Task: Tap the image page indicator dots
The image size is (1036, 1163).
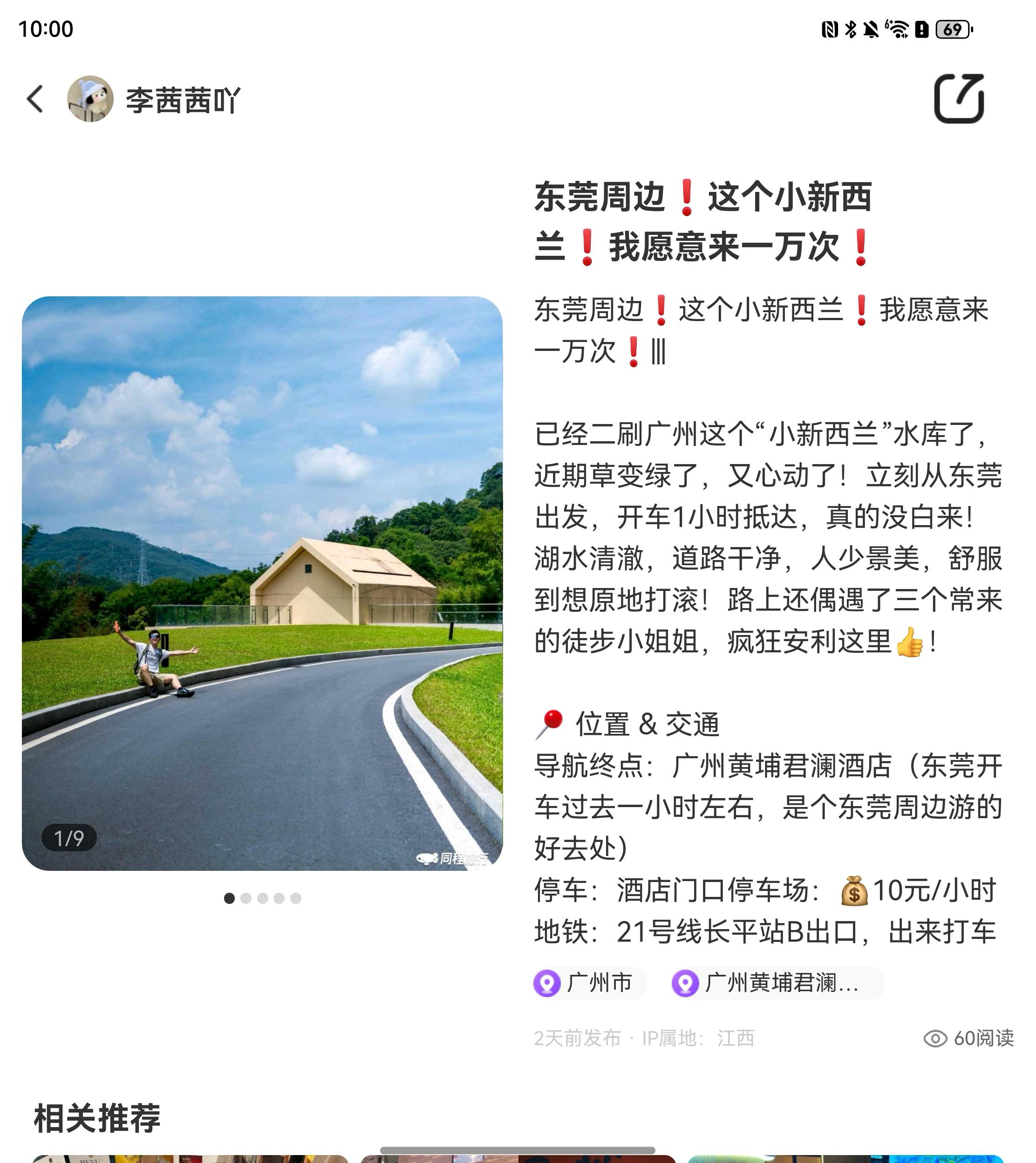Action: [262, 898]
